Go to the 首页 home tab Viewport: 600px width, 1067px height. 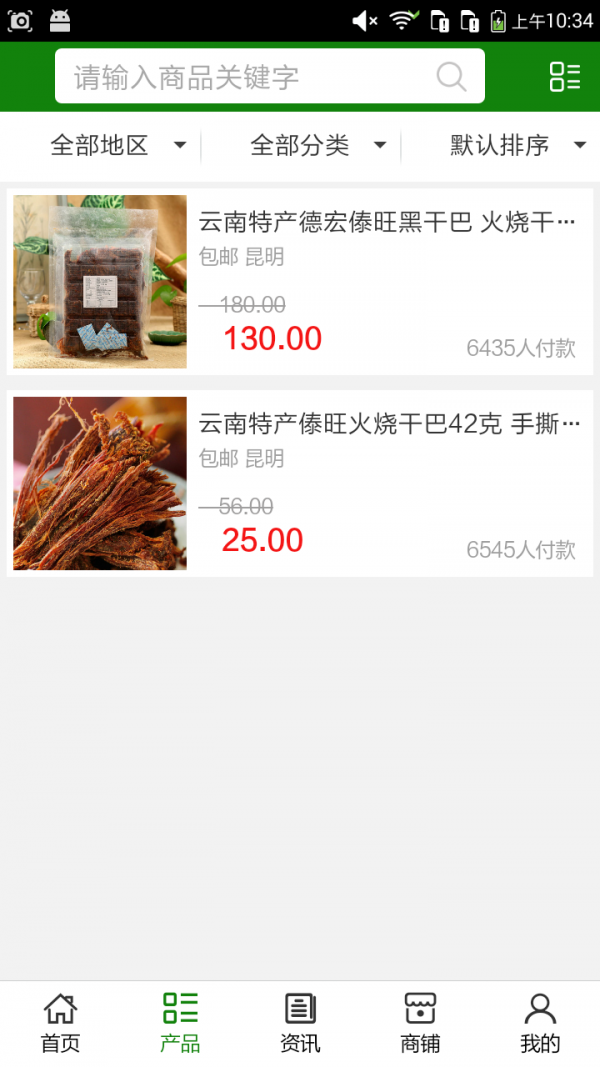tap(60, 1023)
